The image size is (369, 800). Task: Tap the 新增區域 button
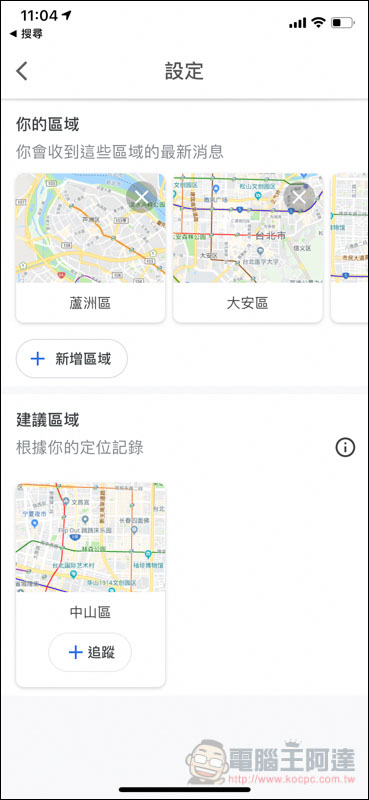(x=72, y=359)
